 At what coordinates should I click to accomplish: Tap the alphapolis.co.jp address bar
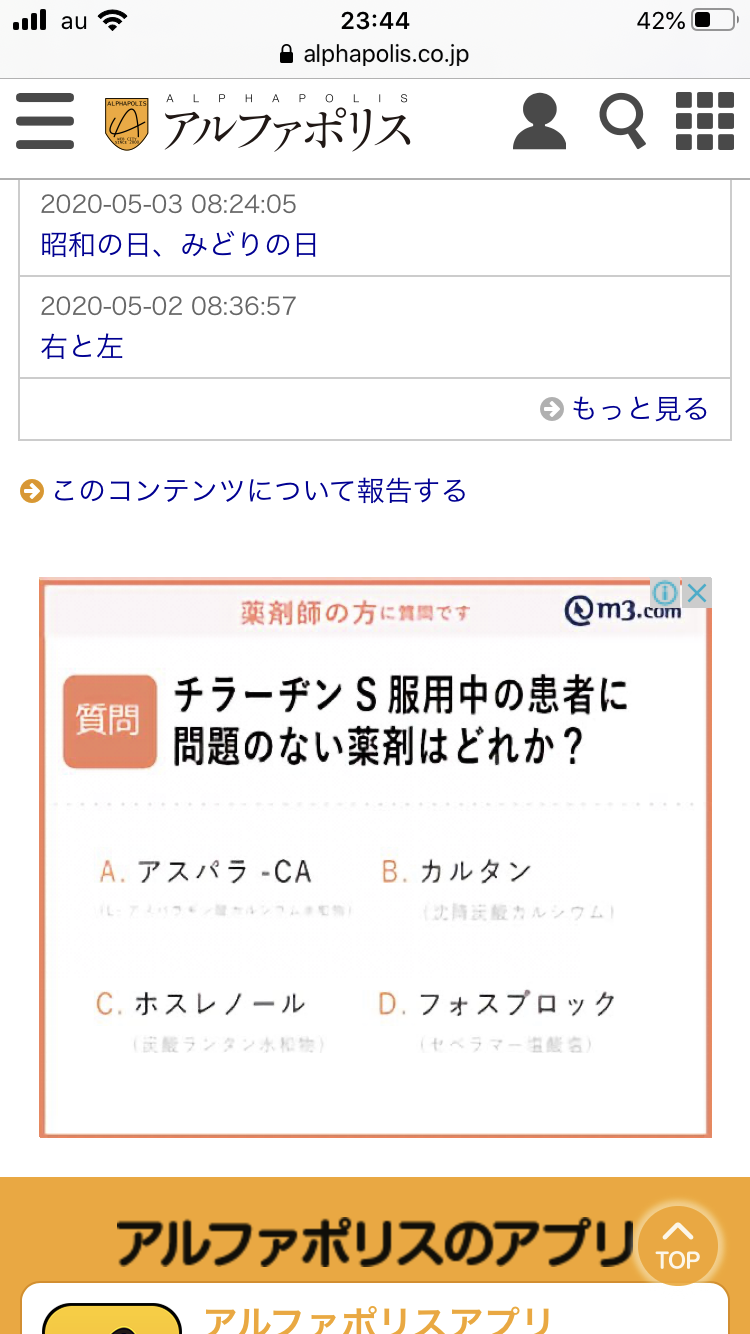pos(375,54)
